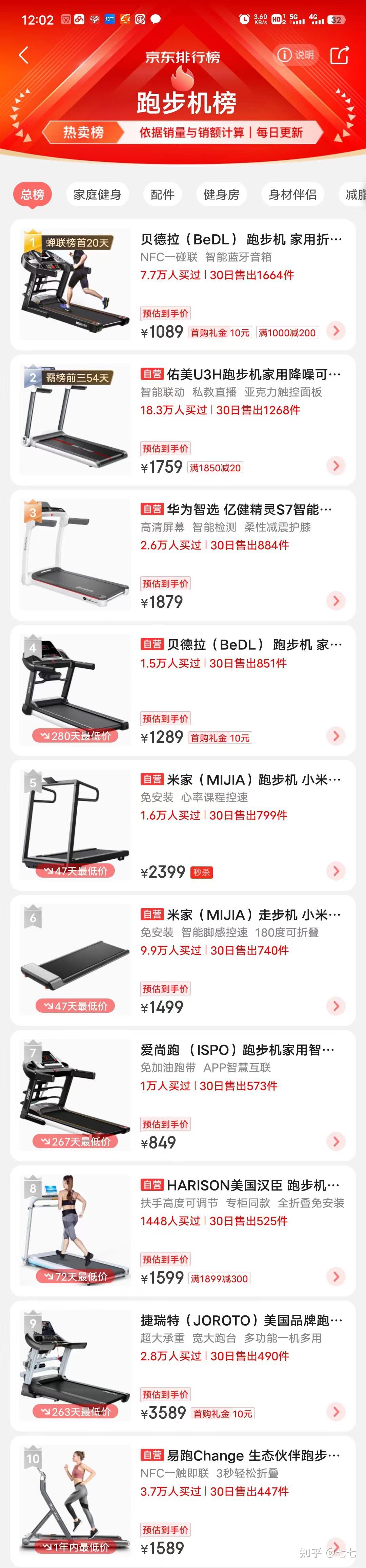Go back using the top-left arrow

tap(24, 56)
